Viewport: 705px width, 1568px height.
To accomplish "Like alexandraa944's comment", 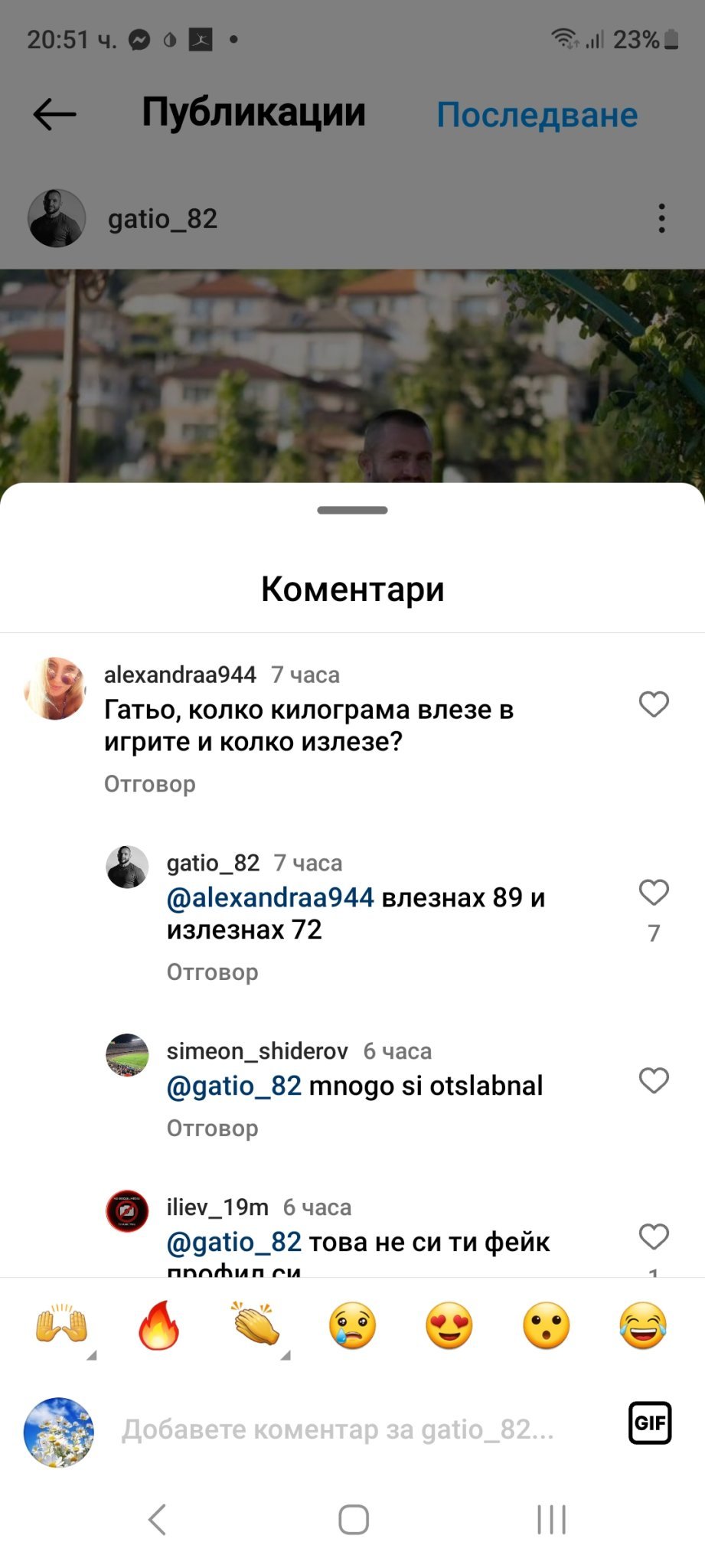I will (654, 704).
